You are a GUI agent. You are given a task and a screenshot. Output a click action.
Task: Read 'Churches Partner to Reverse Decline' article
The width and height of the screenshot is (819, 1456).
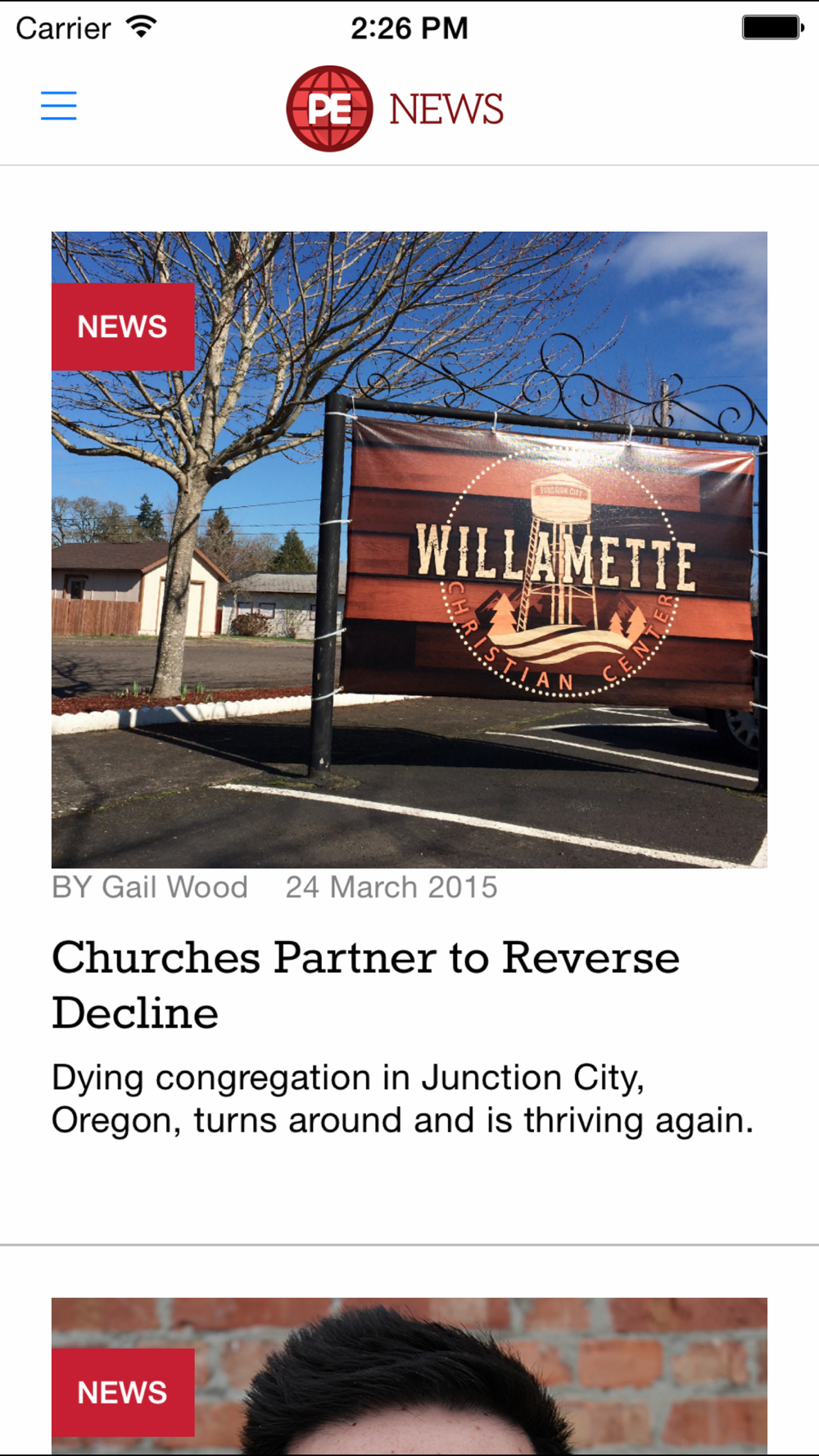pyautogui.click(x=366, y=984)
